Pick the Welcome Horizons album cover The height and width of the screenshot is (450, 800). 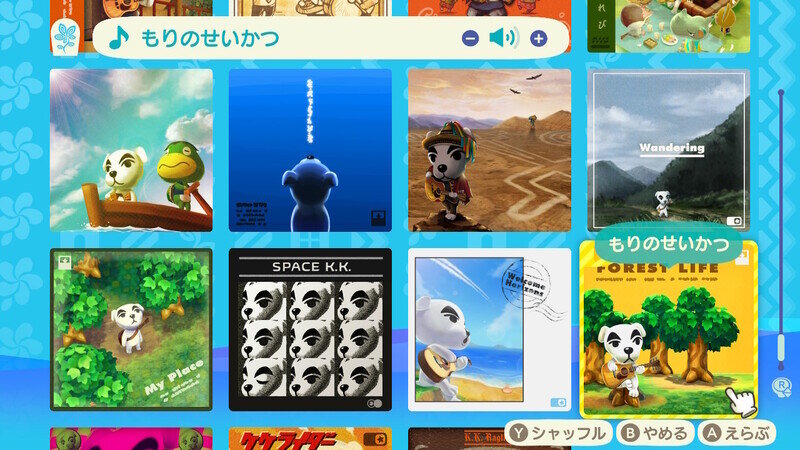pos(489,329)
